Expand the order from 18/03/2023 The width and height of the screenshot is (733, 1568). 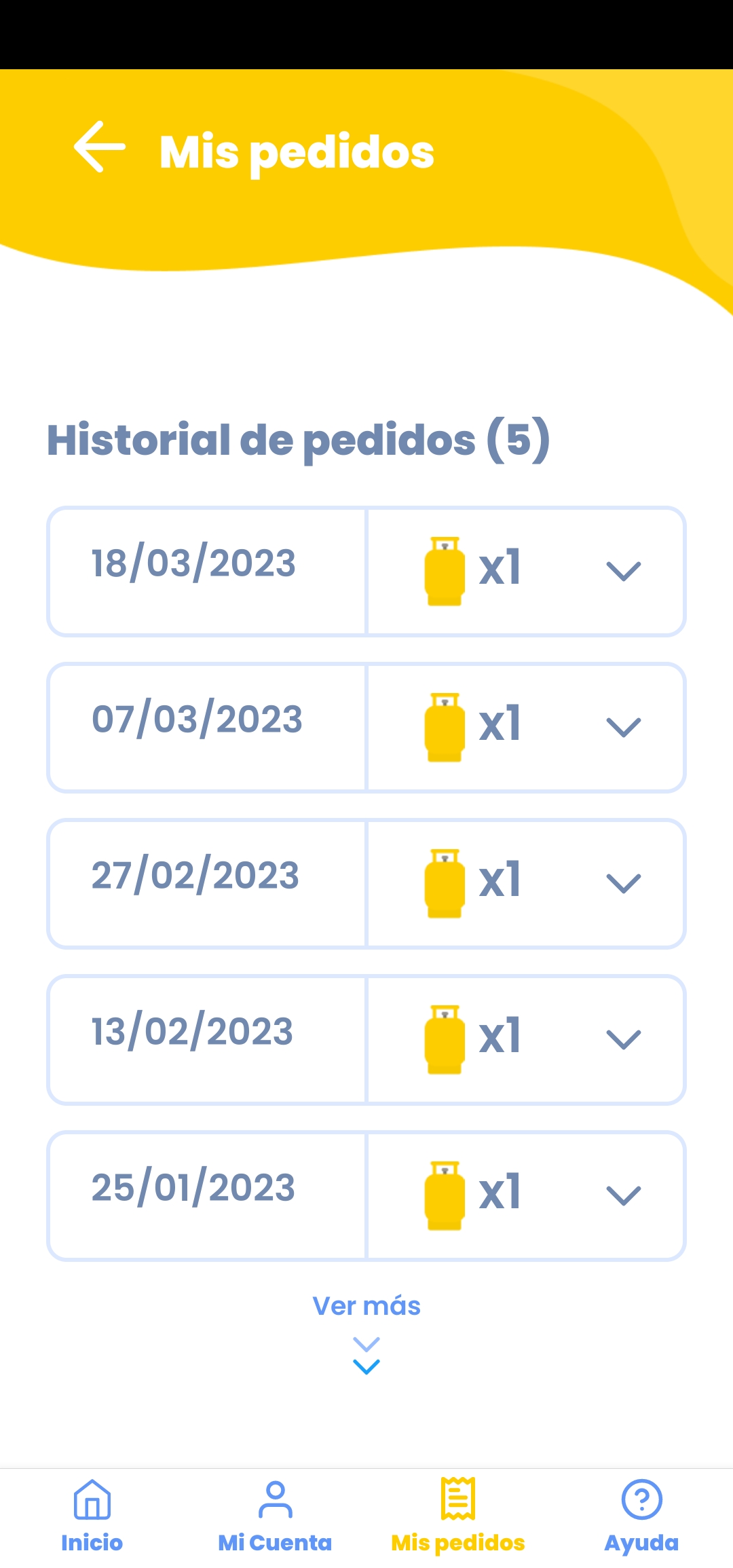(x=623, y=572)
